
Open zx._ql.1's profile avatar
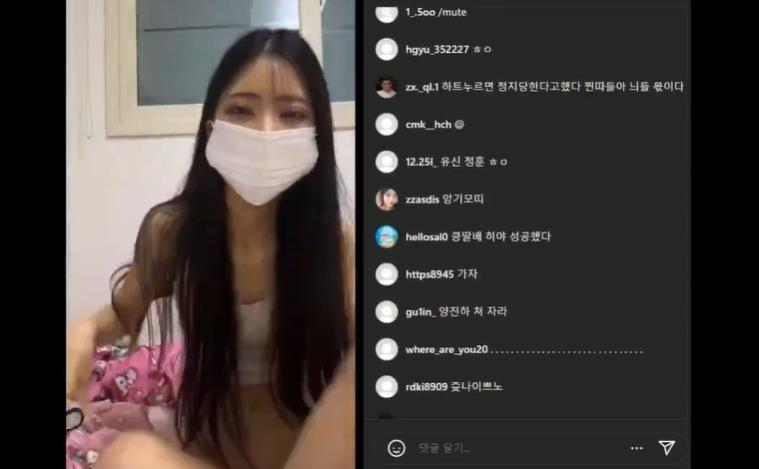pos(387,87)
